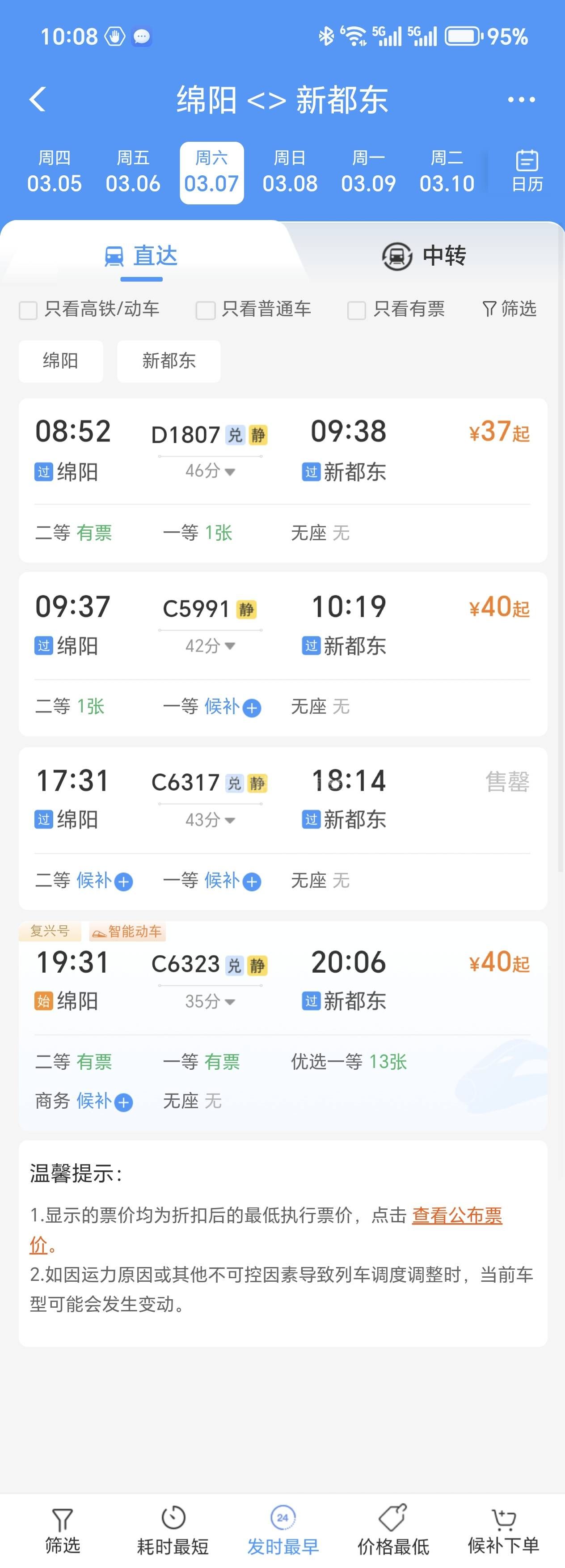Enable 只看有票 checkbox
The image size is (565, 1568).
tap(356, 310)
